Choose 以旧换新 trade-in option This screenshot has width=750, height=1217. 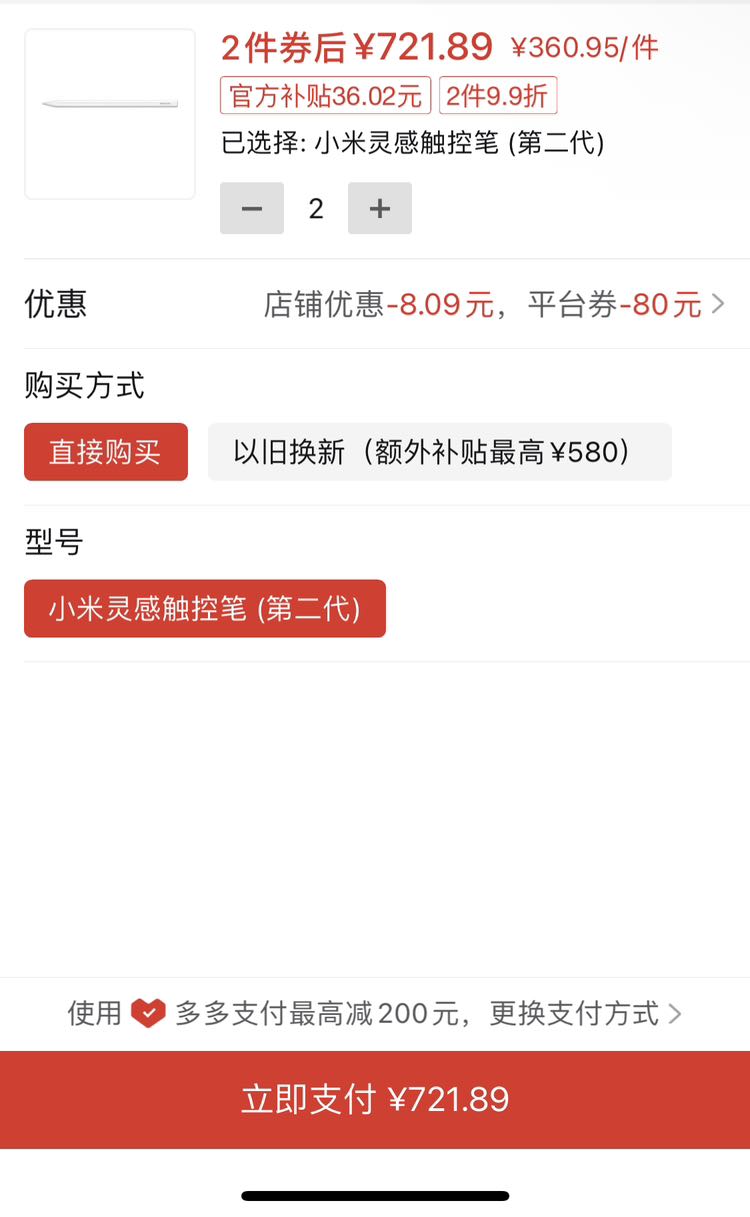440,452
